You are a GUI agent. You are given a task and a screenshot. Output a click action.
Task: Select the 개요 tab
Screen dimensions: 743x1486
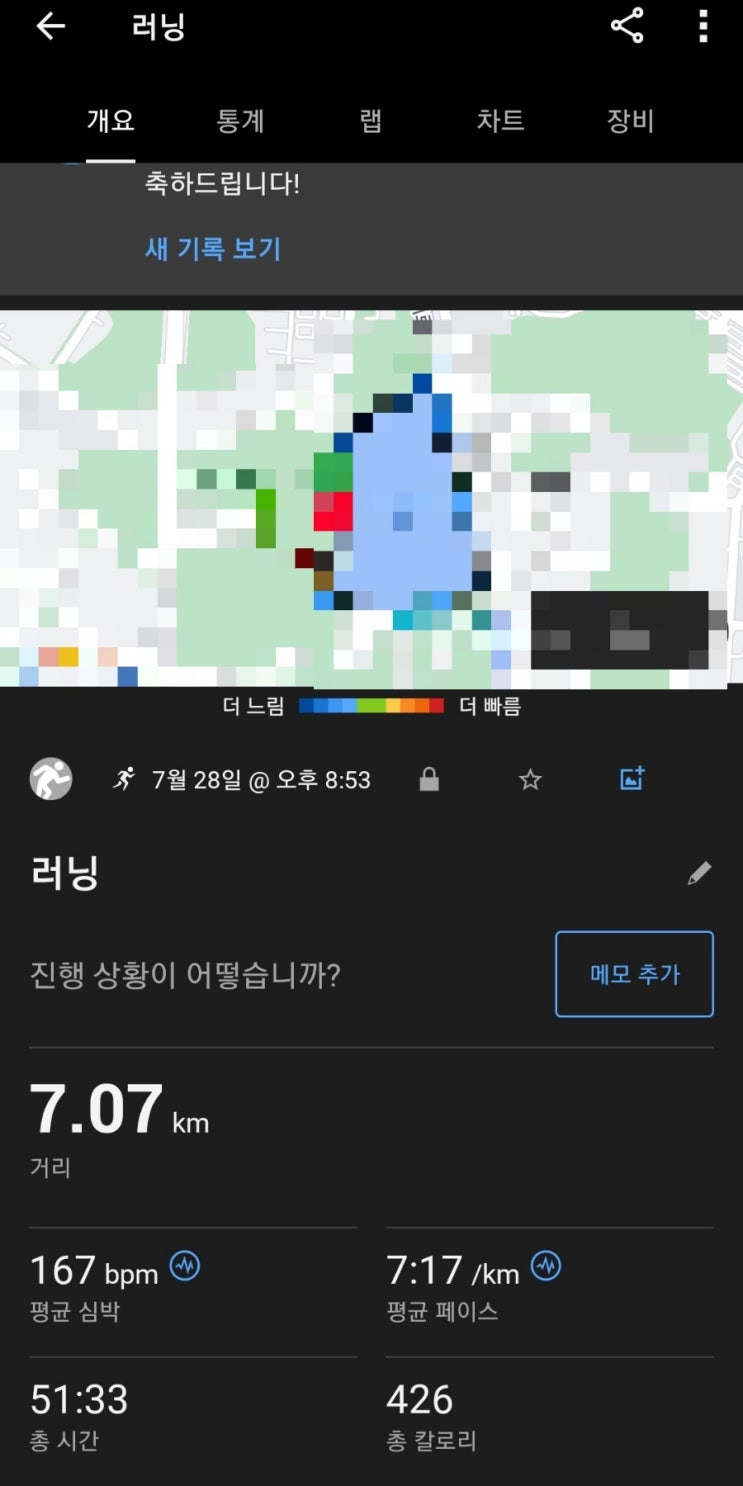point(110,121)
